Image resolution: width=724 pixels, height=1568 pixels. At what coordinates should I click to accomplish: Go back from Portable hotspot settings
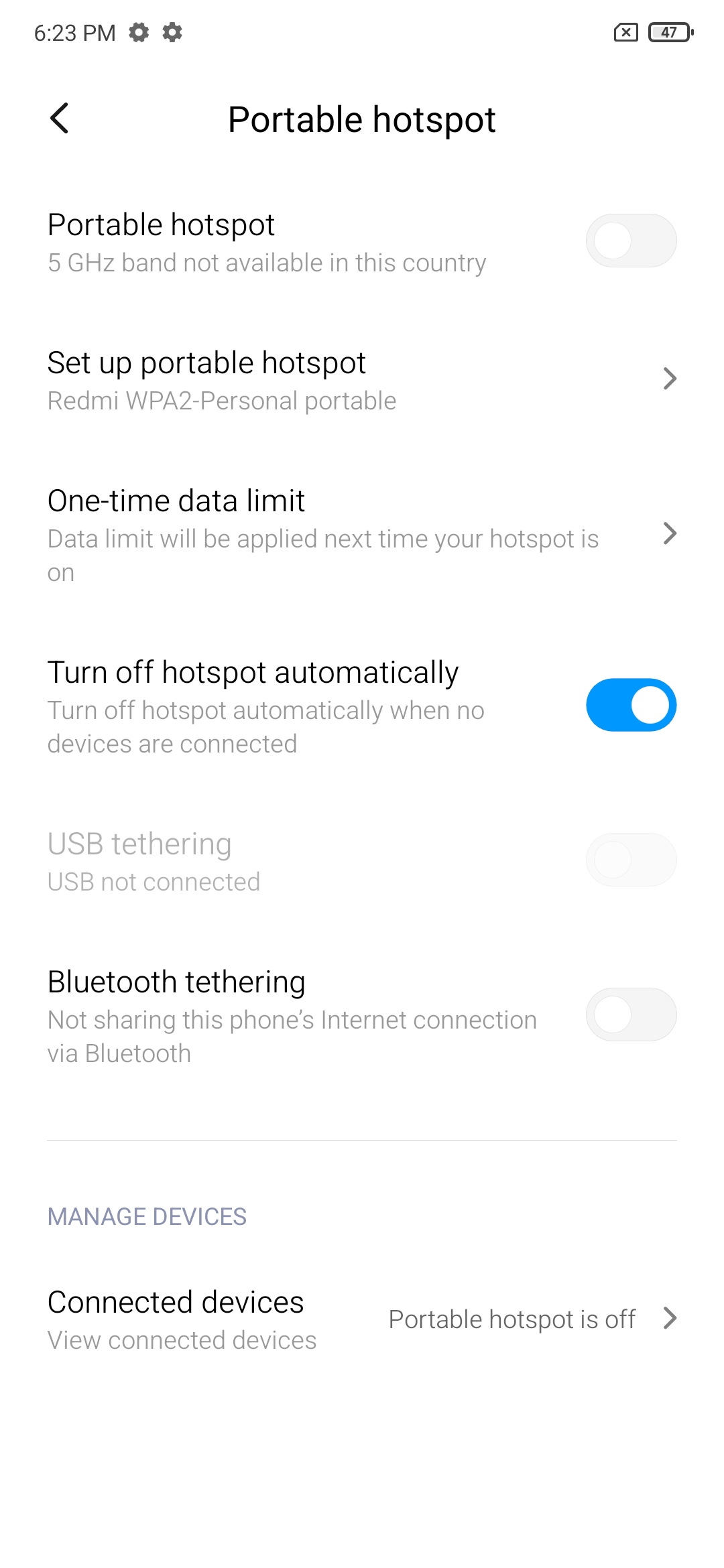coord(60,119)
